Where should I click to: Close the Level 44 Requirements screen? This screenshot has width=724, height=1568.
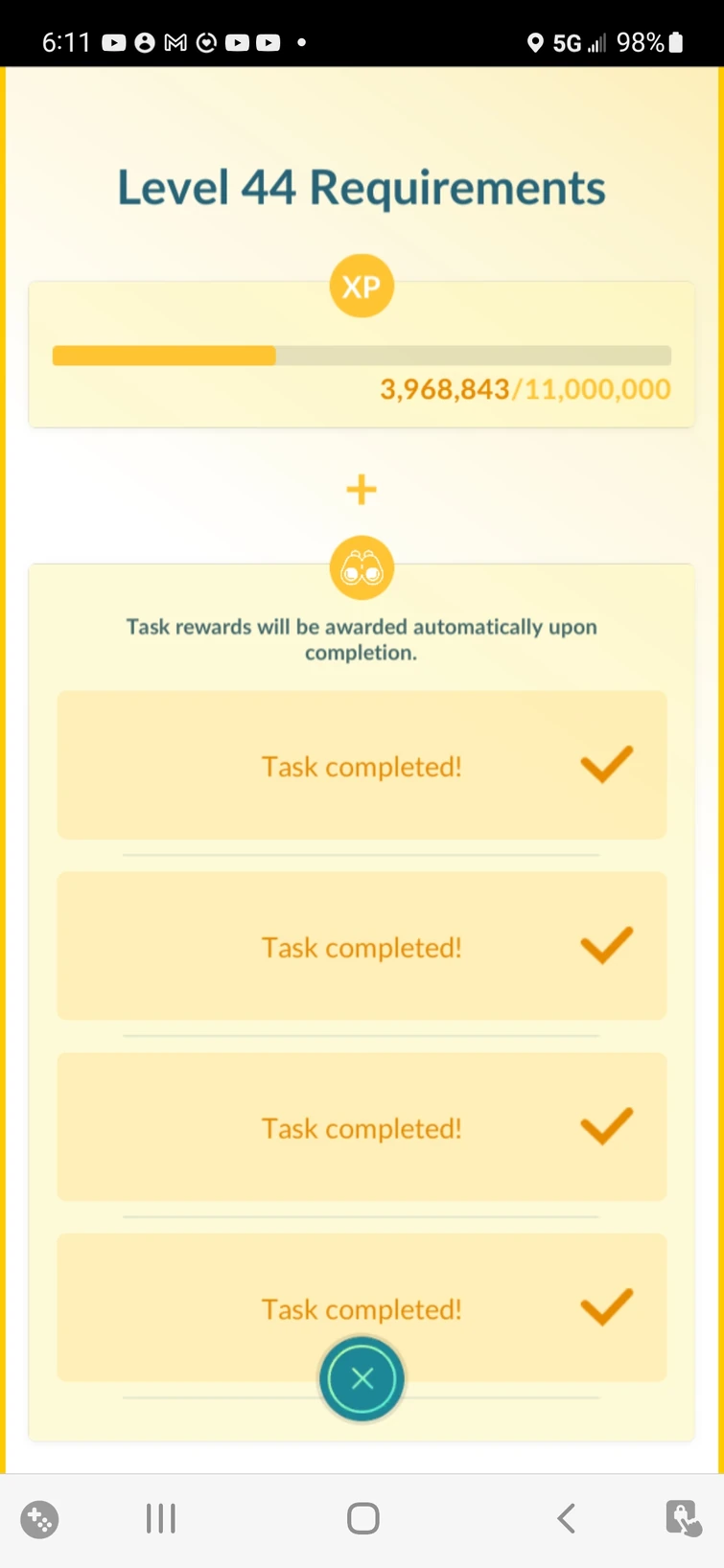362,1378
